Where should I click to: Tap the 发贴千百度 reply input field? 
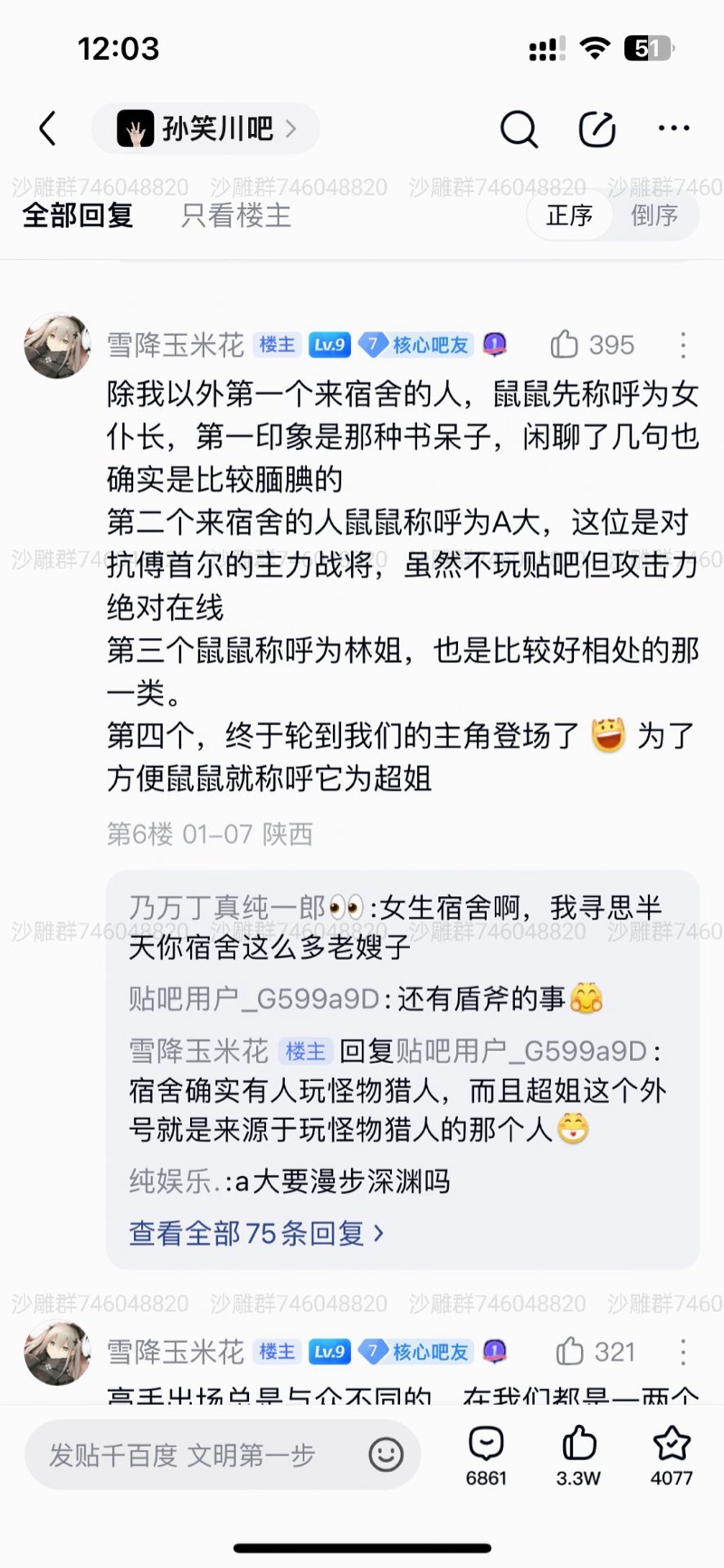(190, 1455)
